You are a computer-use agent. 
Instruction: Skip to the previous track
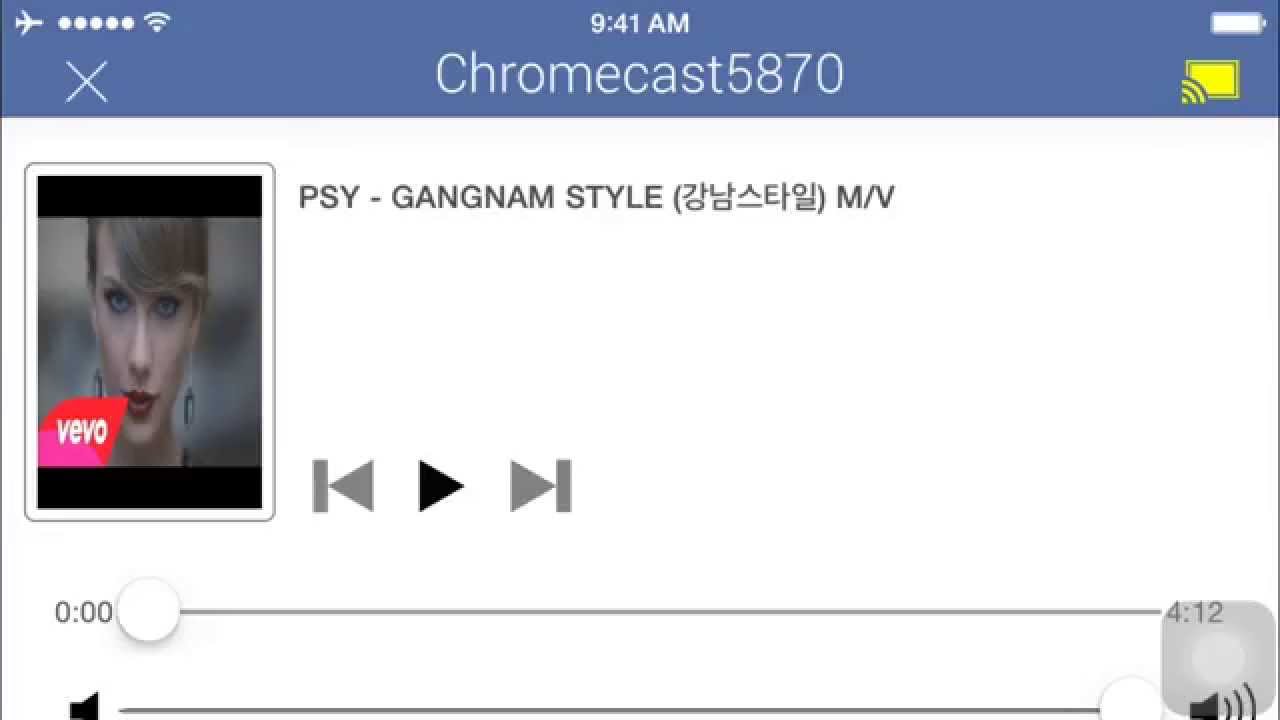point(343,486)
